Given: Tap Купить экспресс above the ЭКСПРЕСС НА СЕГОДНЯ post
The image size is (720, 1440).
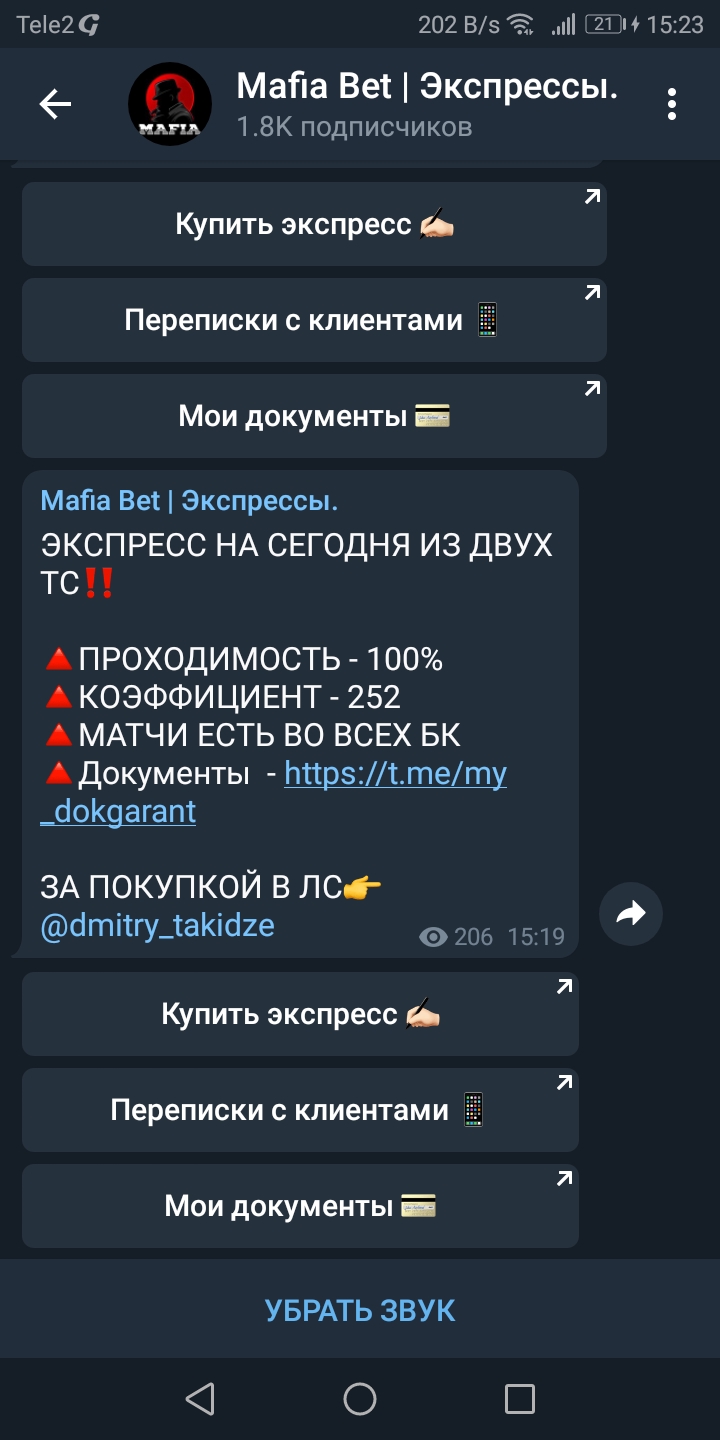Looking at the screenshot, I should pyautogui.click(x=314, y=224).
